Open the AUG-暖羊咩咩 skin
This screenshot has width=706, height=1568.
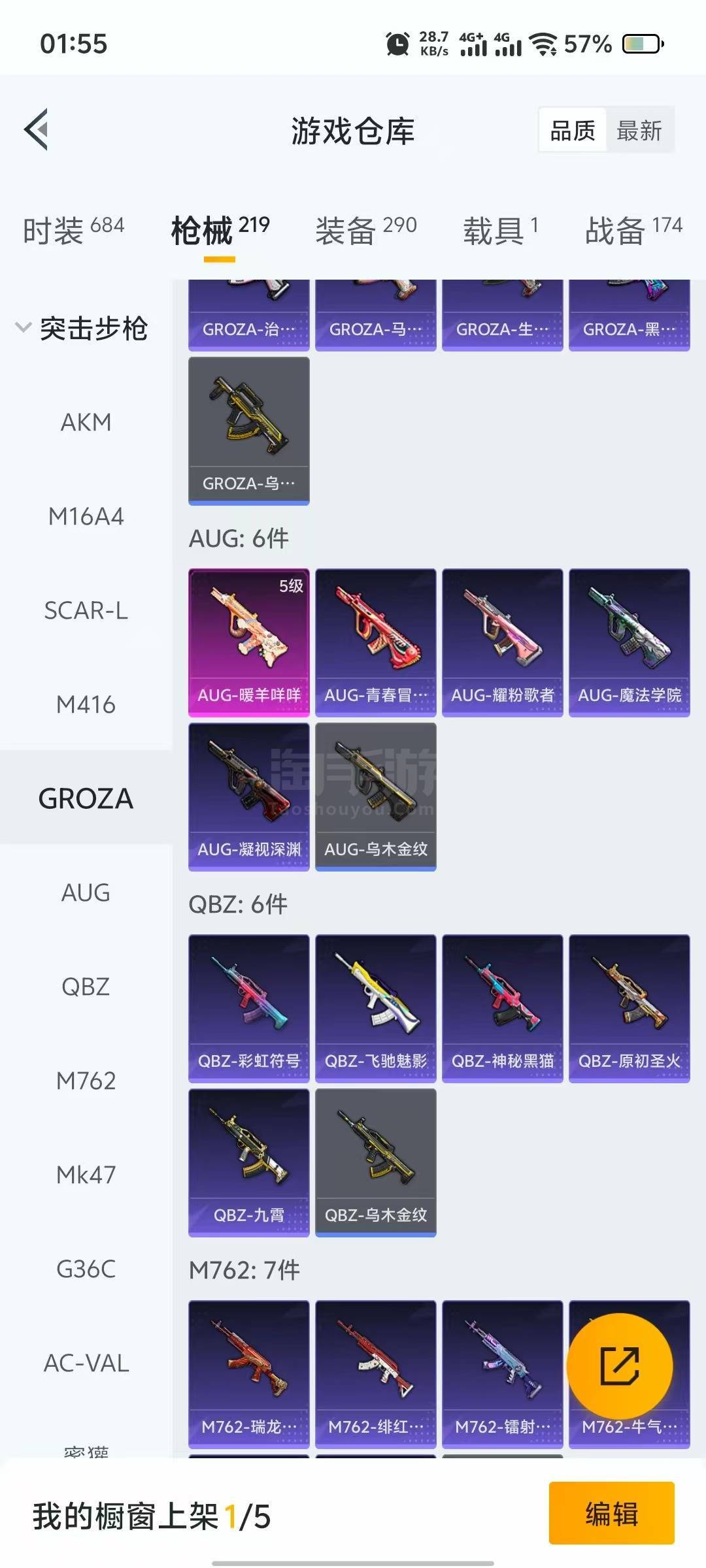(x=249, y=642)
